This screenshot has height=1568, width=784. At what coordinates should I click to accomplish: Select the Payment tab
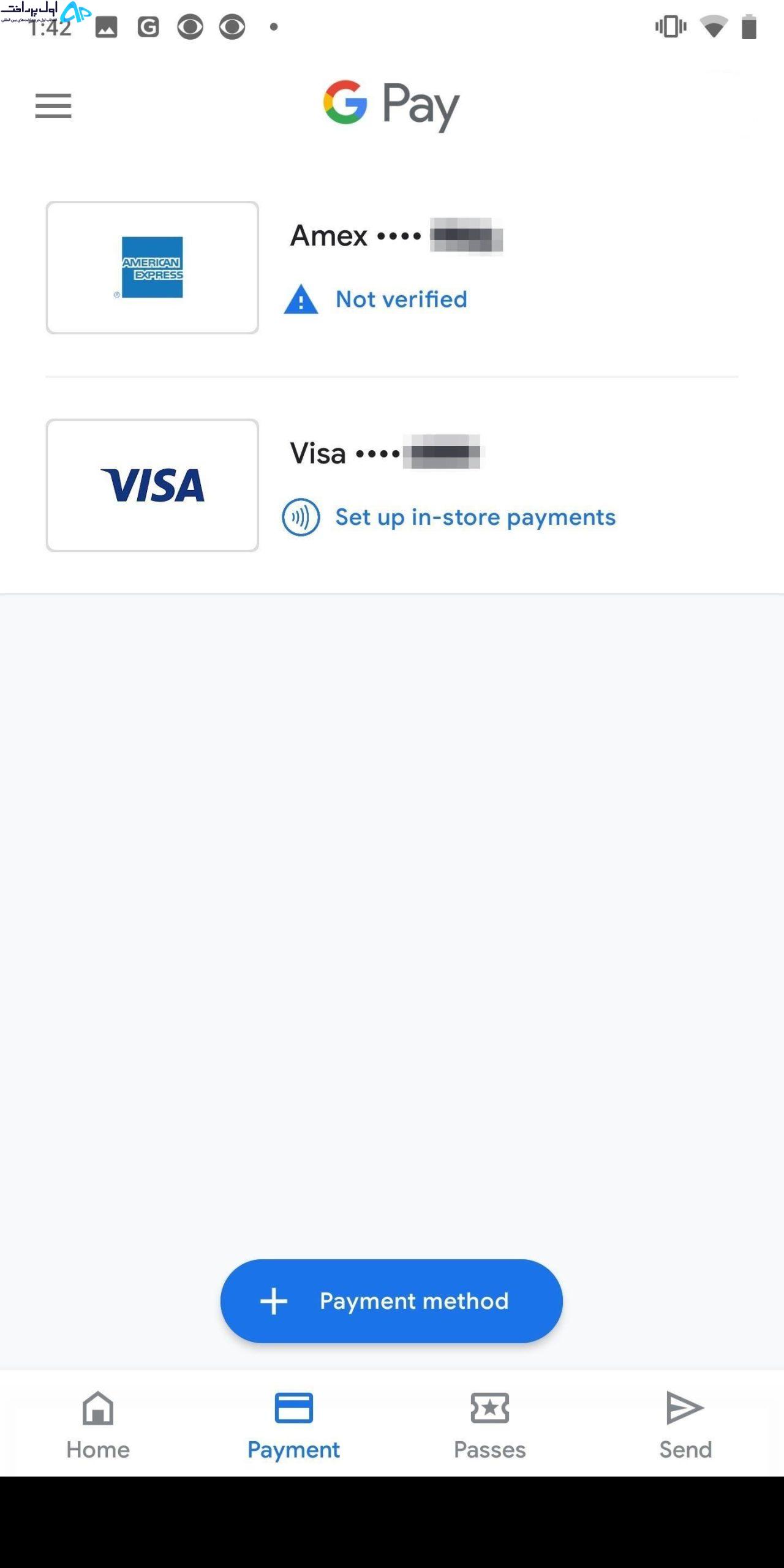(293, 1425)
